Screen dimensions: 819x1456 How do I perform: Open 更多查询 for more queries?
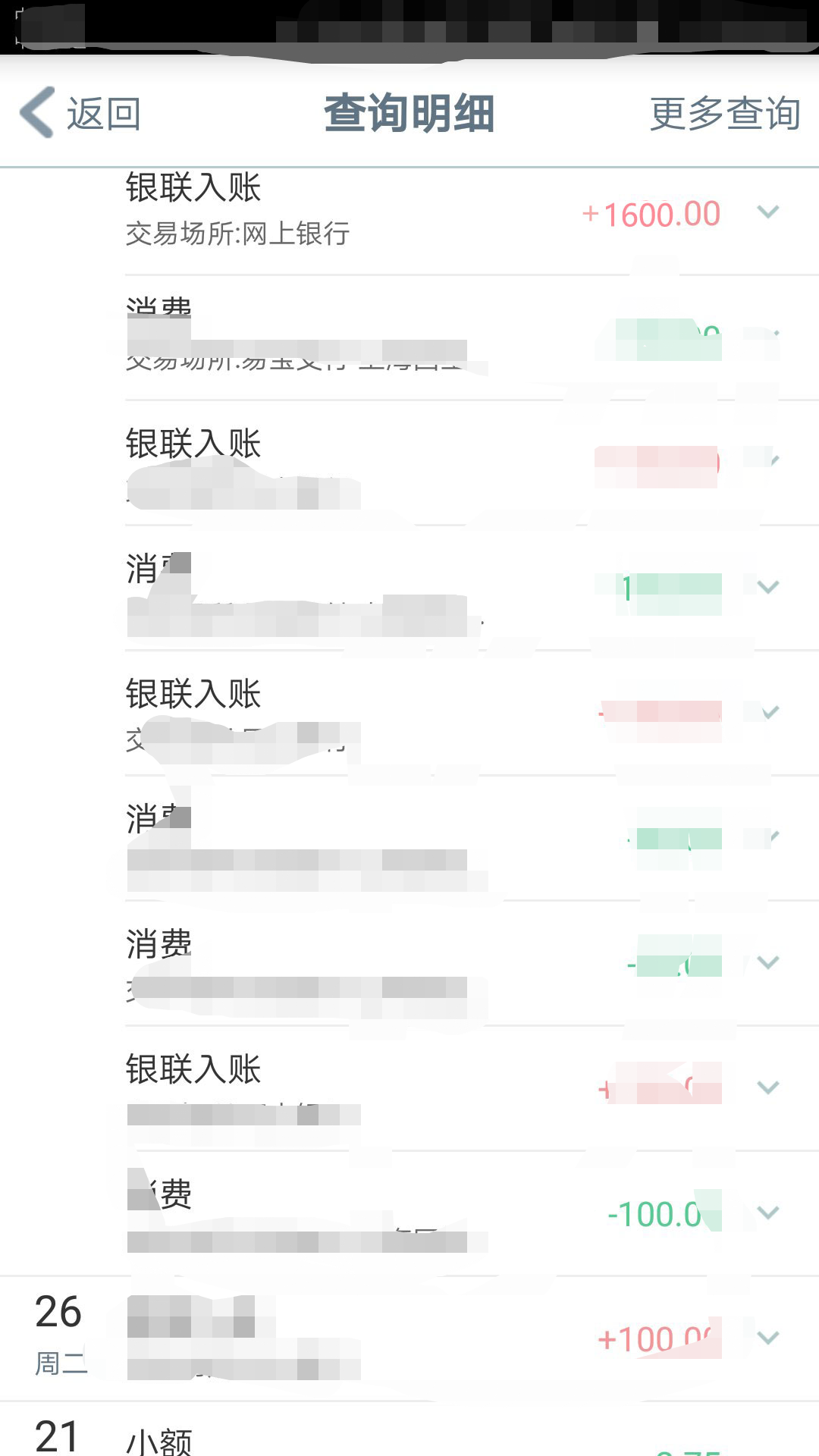[x=725, y=114]
